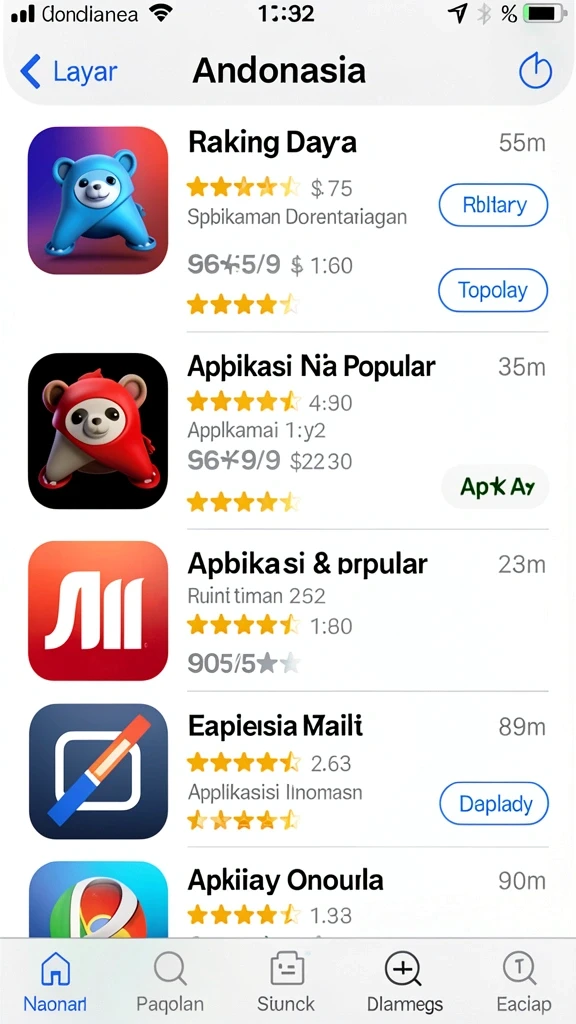Image resolution: width=576 pixels, height=1024 pixels.
Task: Select the Dlamegs tab
Action: tap(404, 980)
